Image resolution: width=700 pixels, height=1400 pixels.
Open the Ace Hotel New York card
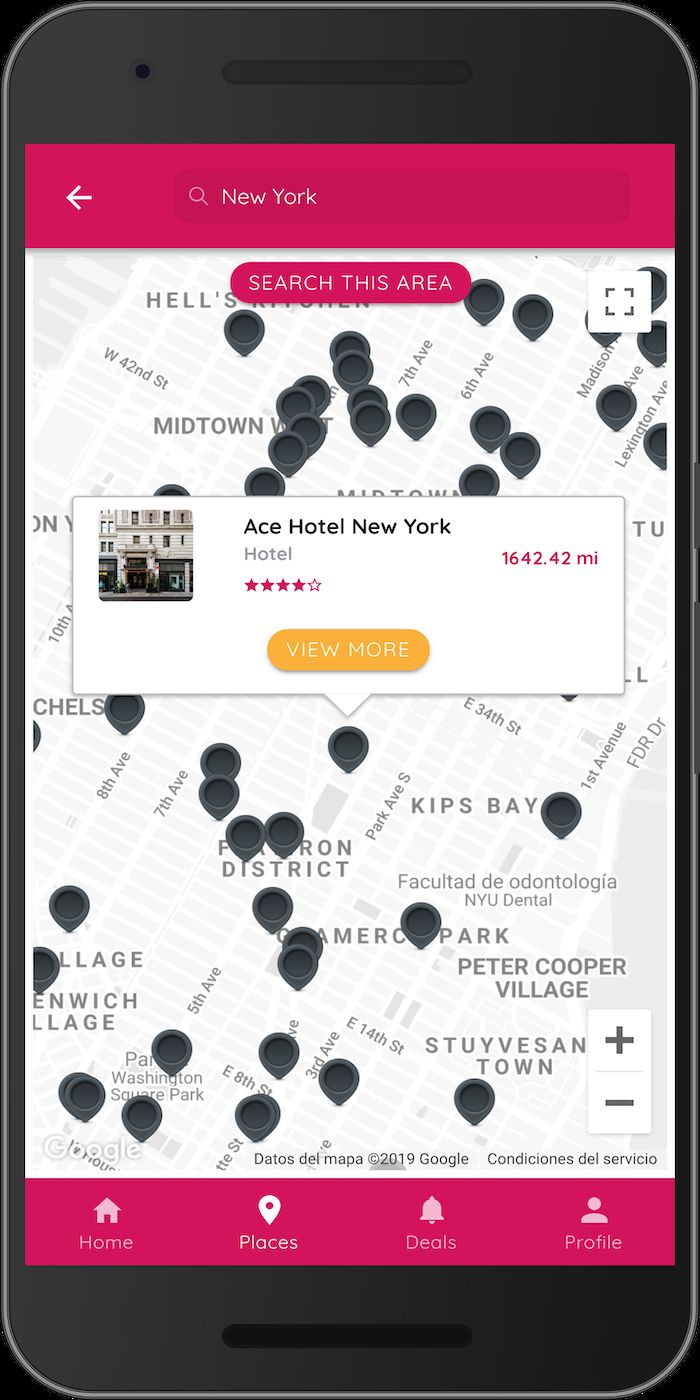coord(346,527)
